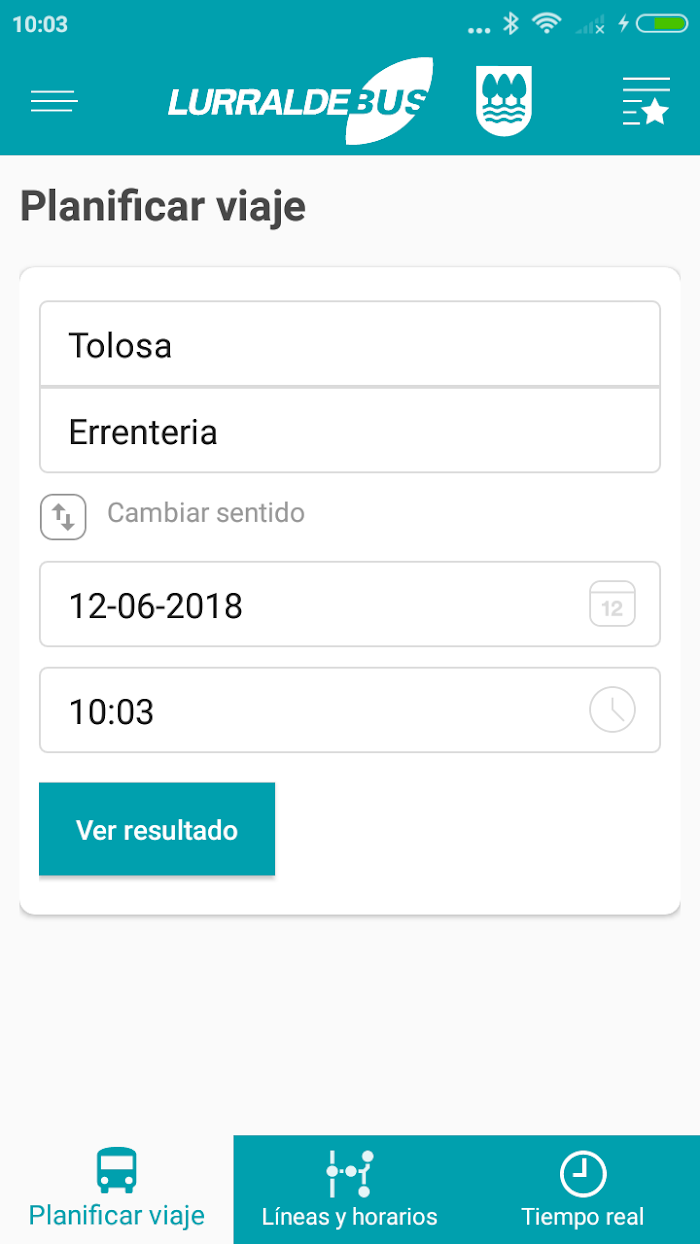The height and width of the screenshot is (1244, 700).
Task: Tap Ver resultado button
Action: tap(157, 829)
